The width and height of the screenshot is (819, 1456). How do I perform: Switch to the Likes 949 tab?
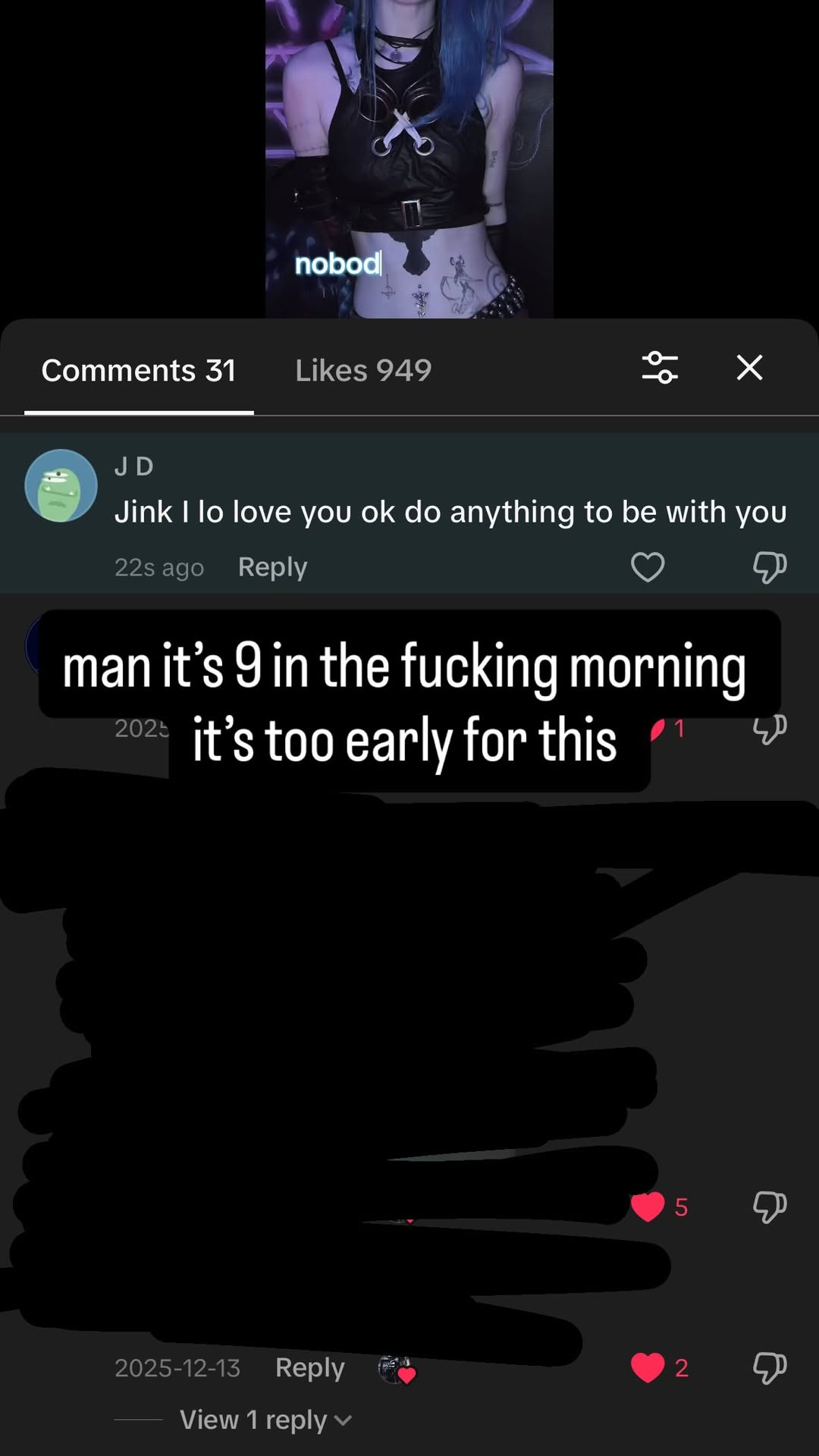(363, 371)
